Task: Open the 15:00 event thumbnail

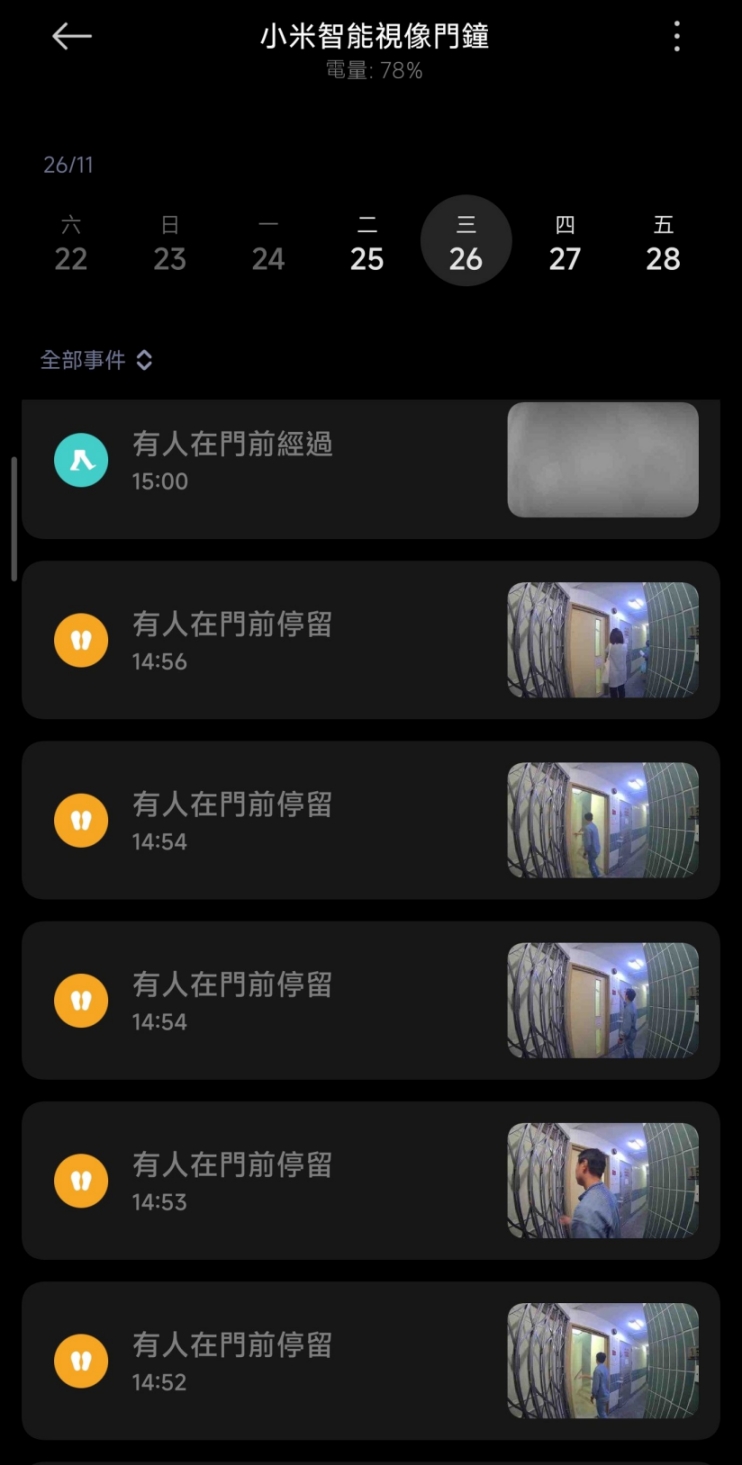Action: coord(602,459)
